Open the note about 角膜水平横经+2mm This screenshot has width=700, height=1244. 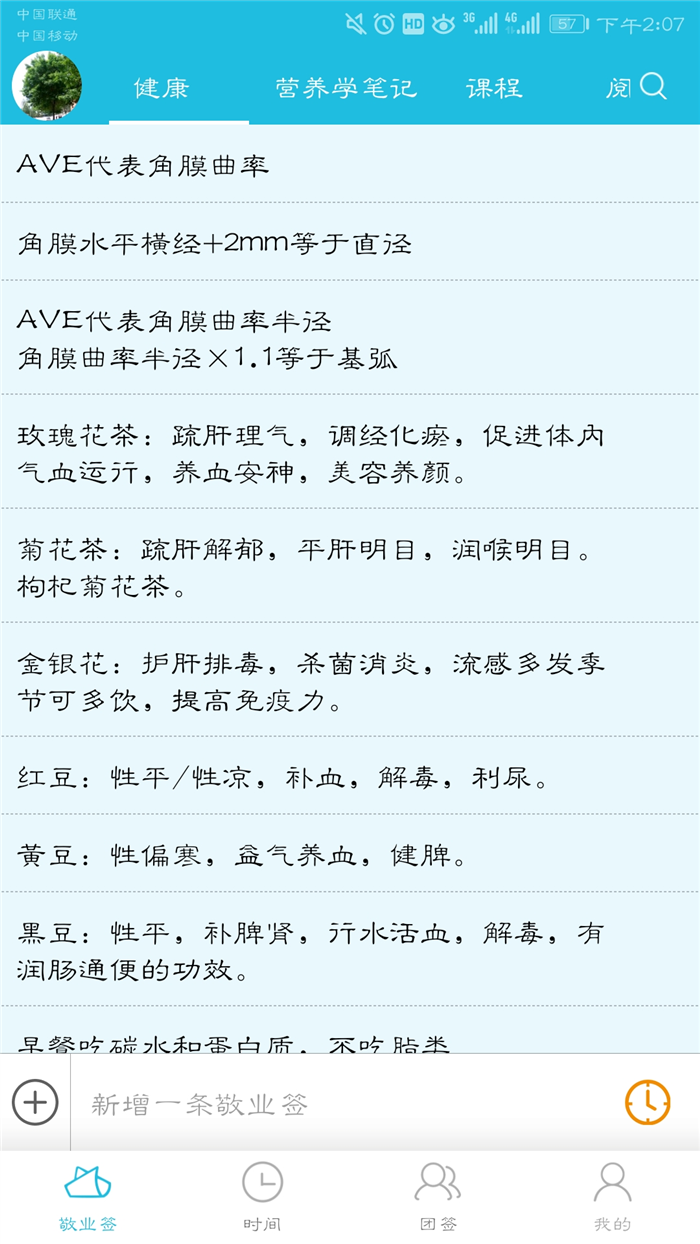click(350, 242)
